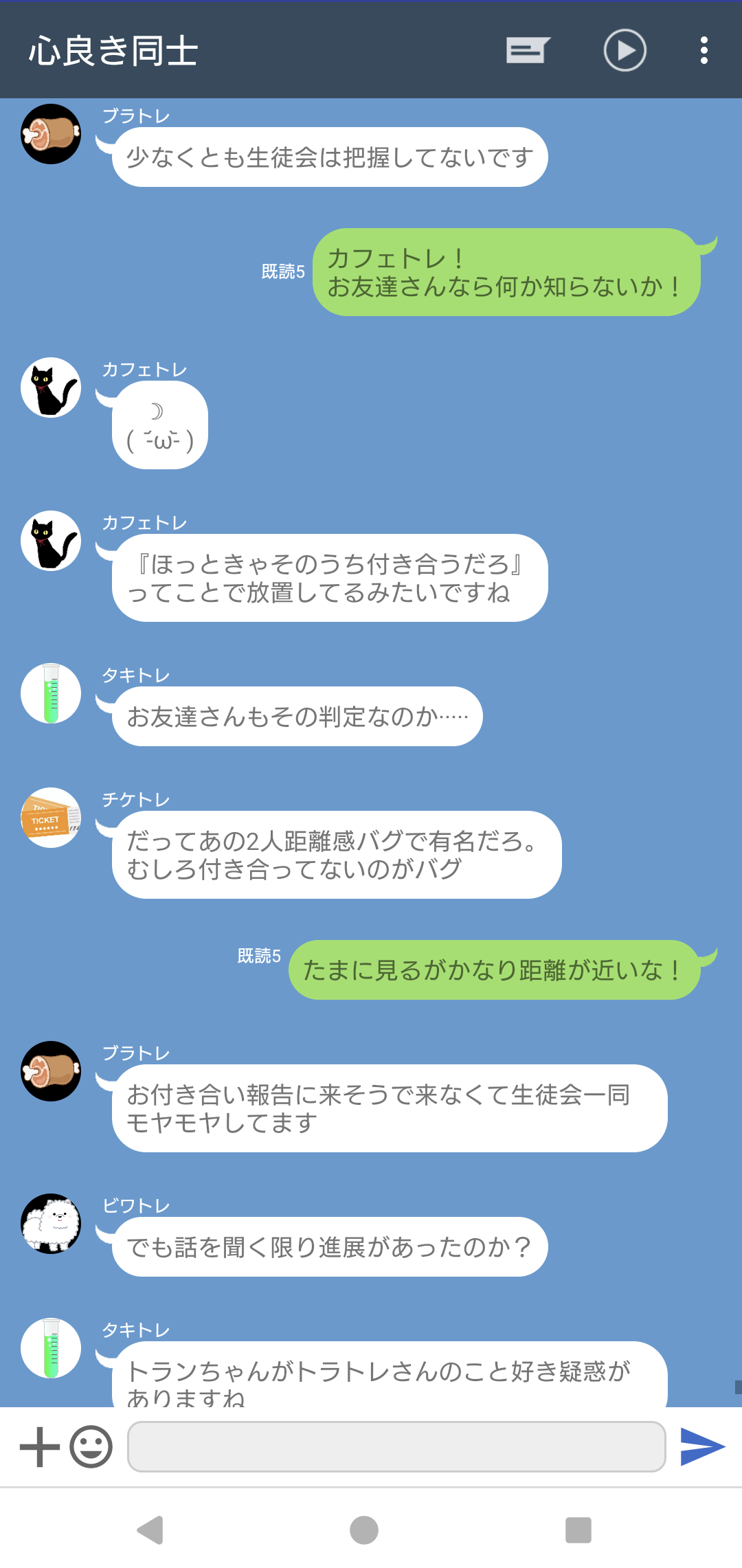Send the message with the arrow icon

coord(702,1446)
